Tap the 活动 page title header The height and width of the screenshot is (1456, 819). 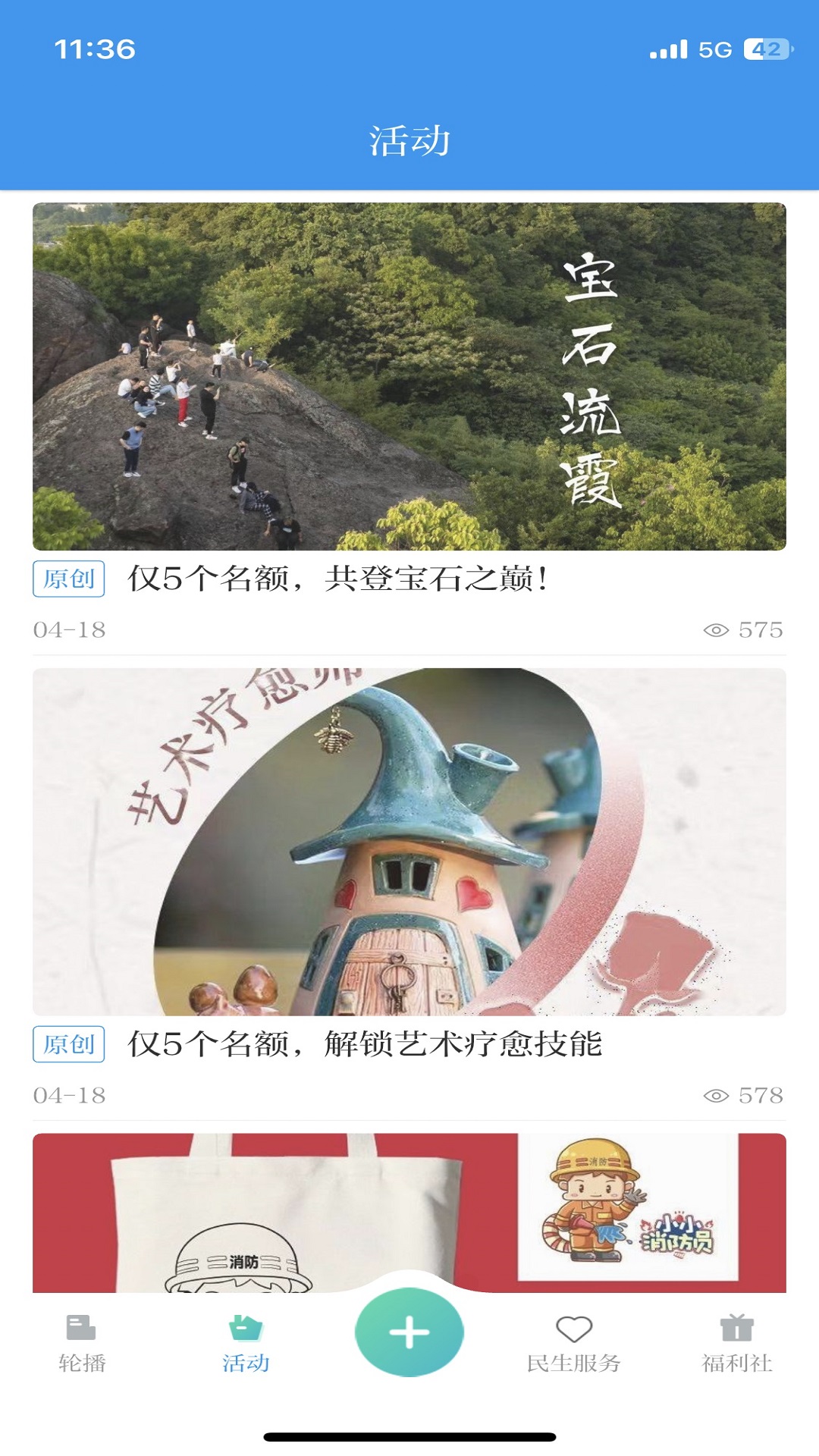[409, 138]
